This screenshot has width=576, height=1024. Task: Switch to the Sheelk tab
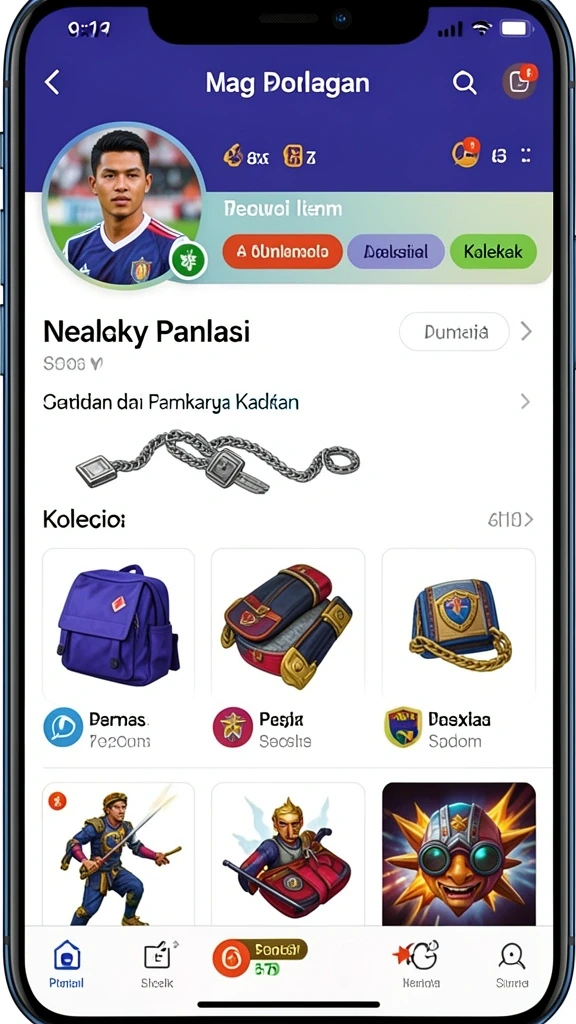(x=158, y=964)
